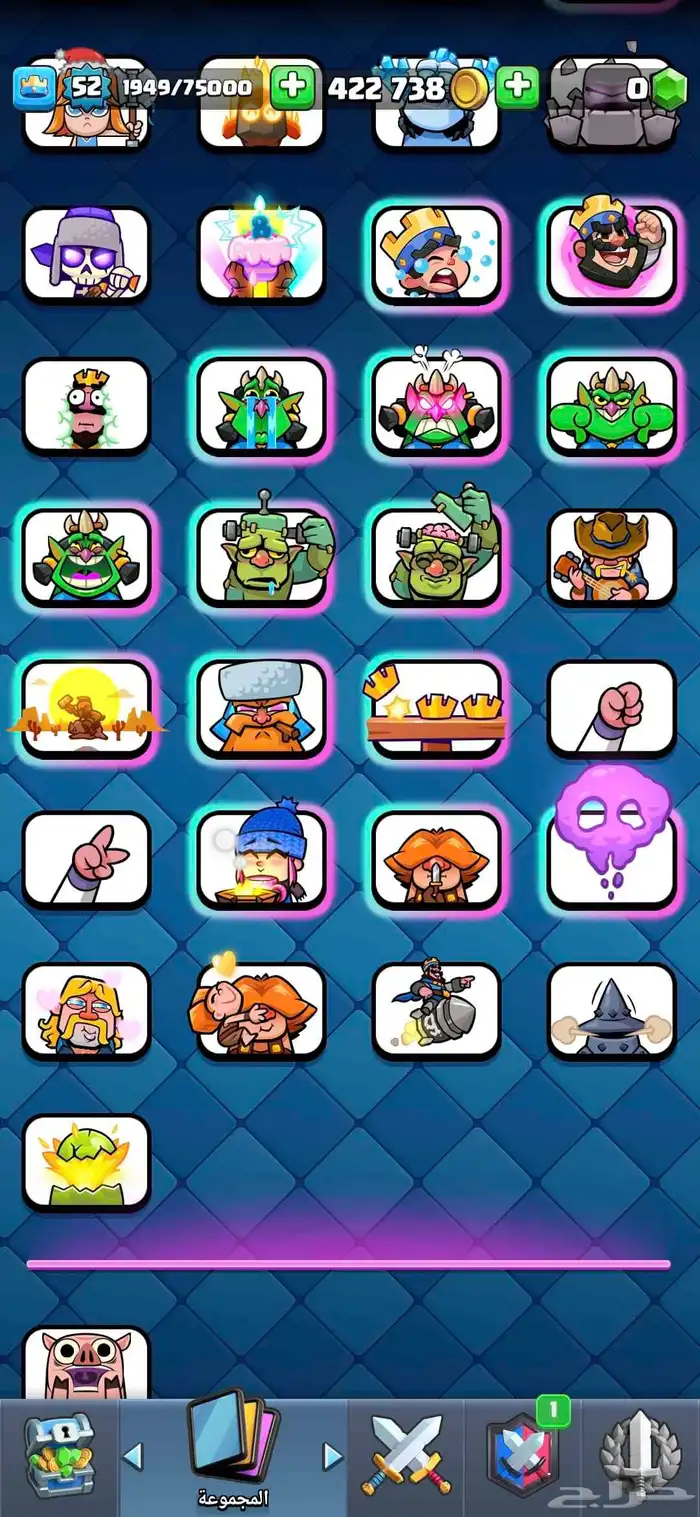
Task: Open the events laurel sword tab
Action: click(x=641, y=1455)
